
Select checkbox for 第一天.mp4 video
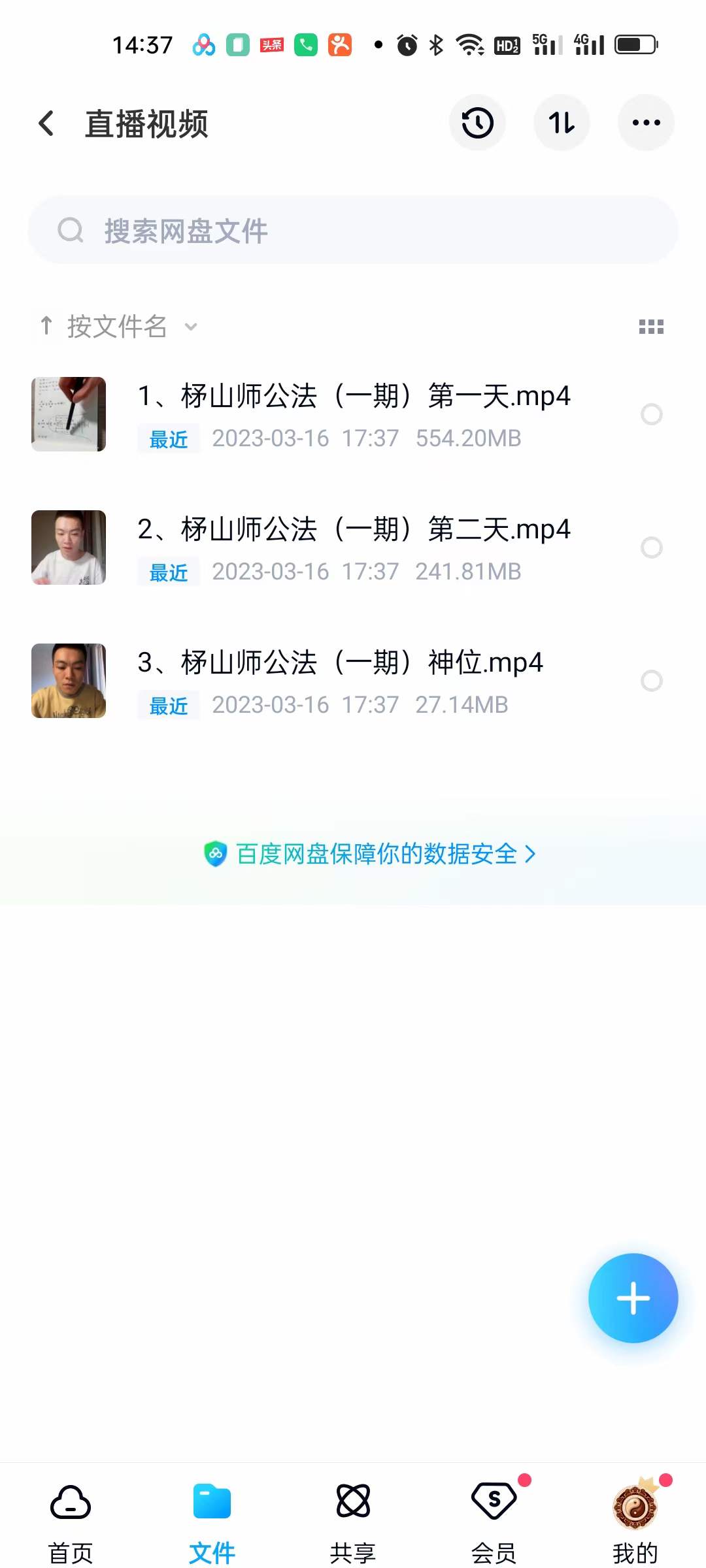[651, 415]
